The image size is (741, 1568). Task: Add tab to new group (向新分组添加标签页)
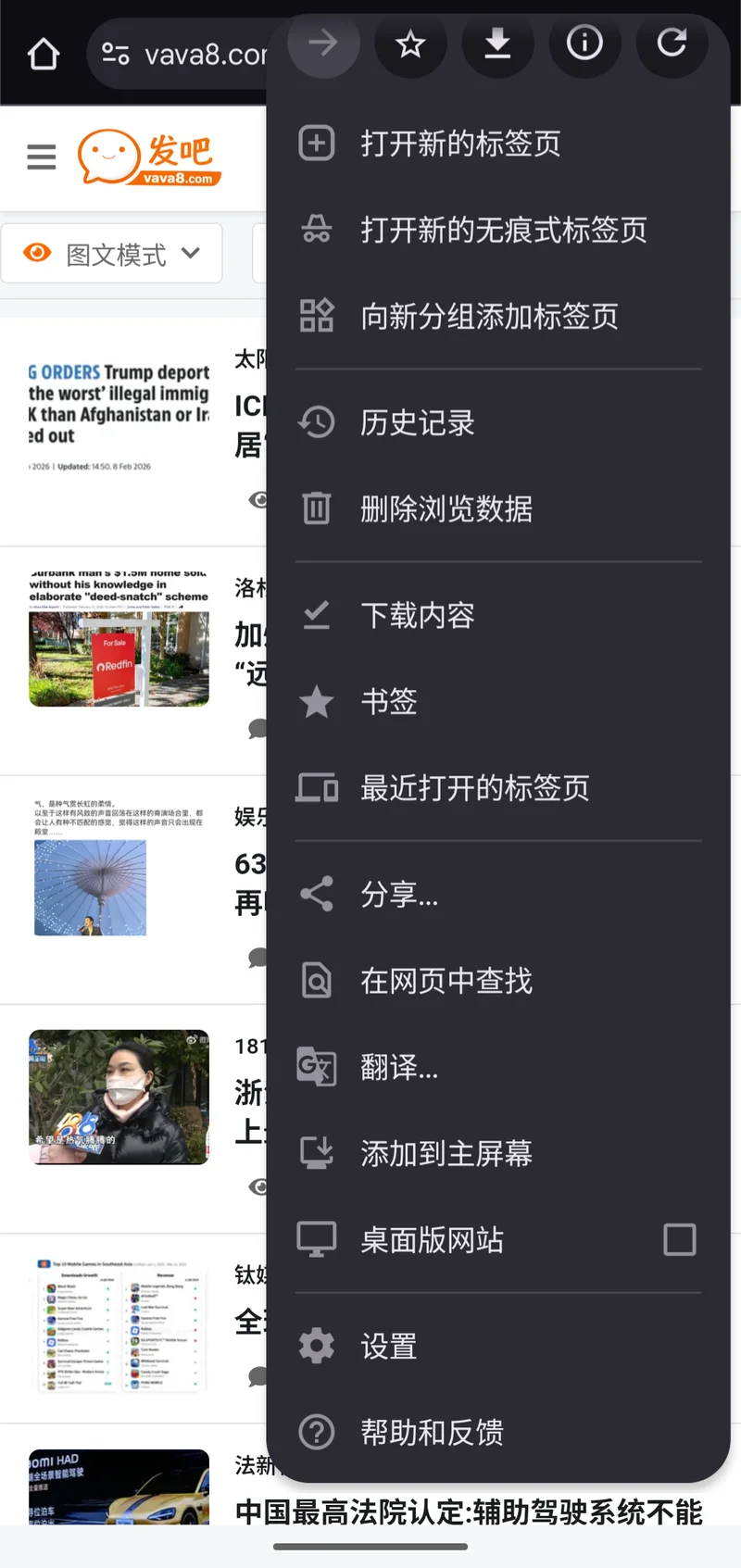pos(489,317)
